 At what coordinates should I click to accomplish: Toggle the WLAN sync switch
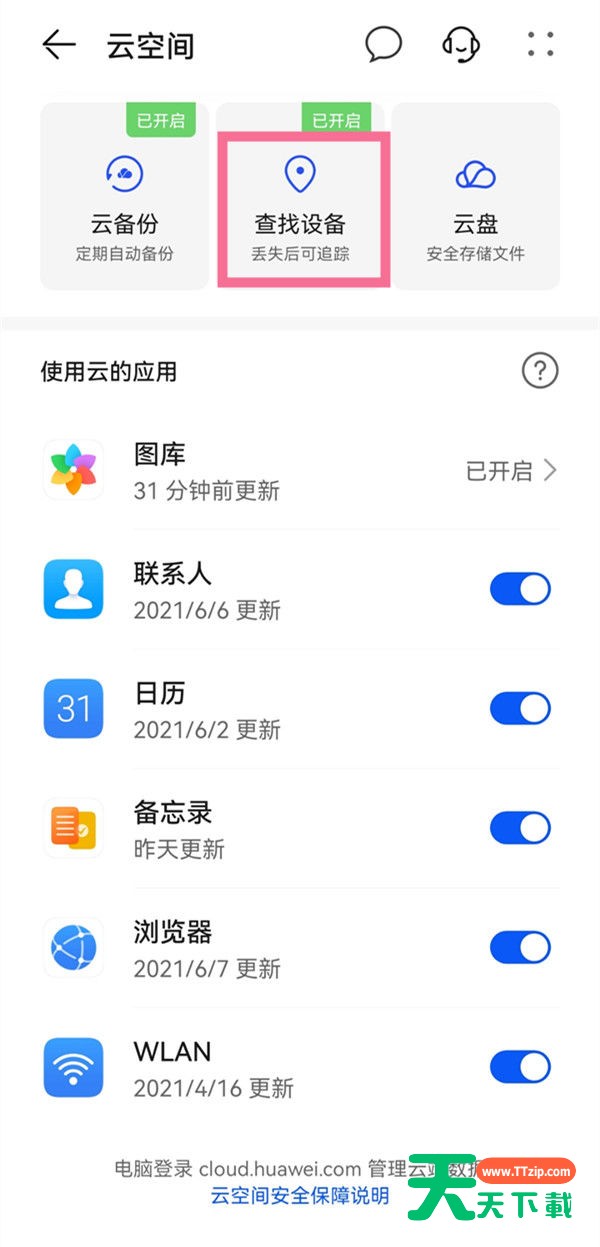tap(520, 1067)
